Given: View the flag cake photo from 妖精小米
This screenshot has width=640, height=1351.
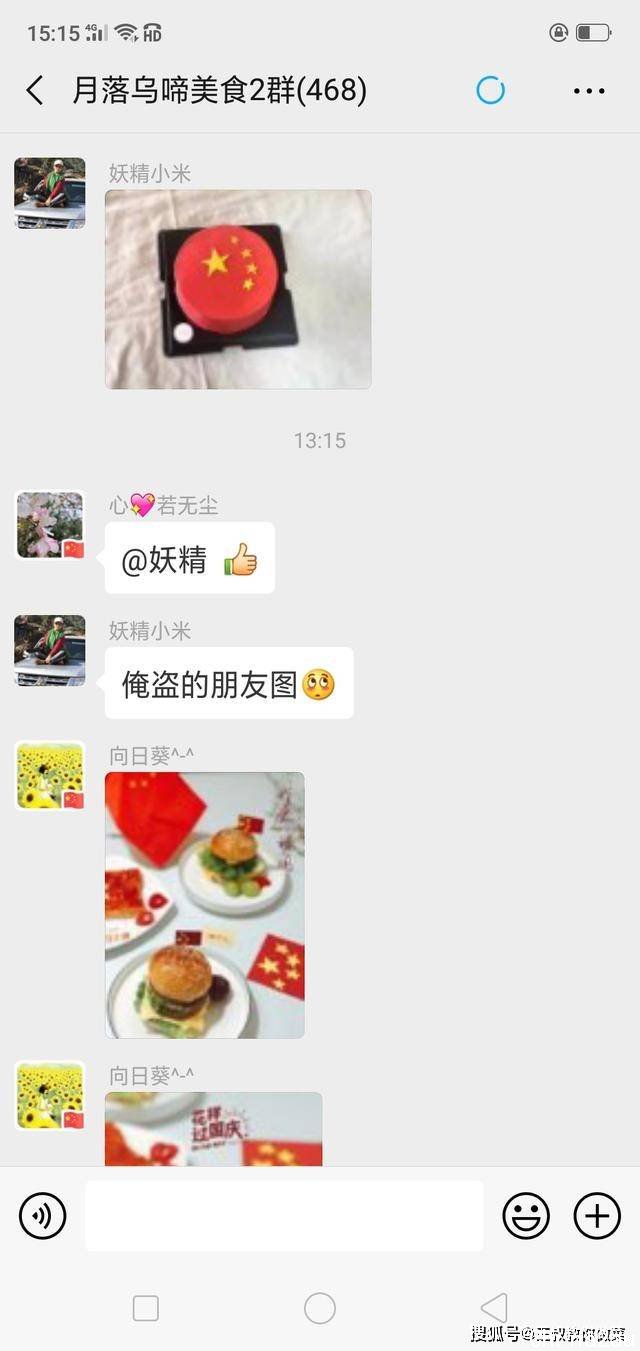Looking at the screenshot, I should 238,289.
